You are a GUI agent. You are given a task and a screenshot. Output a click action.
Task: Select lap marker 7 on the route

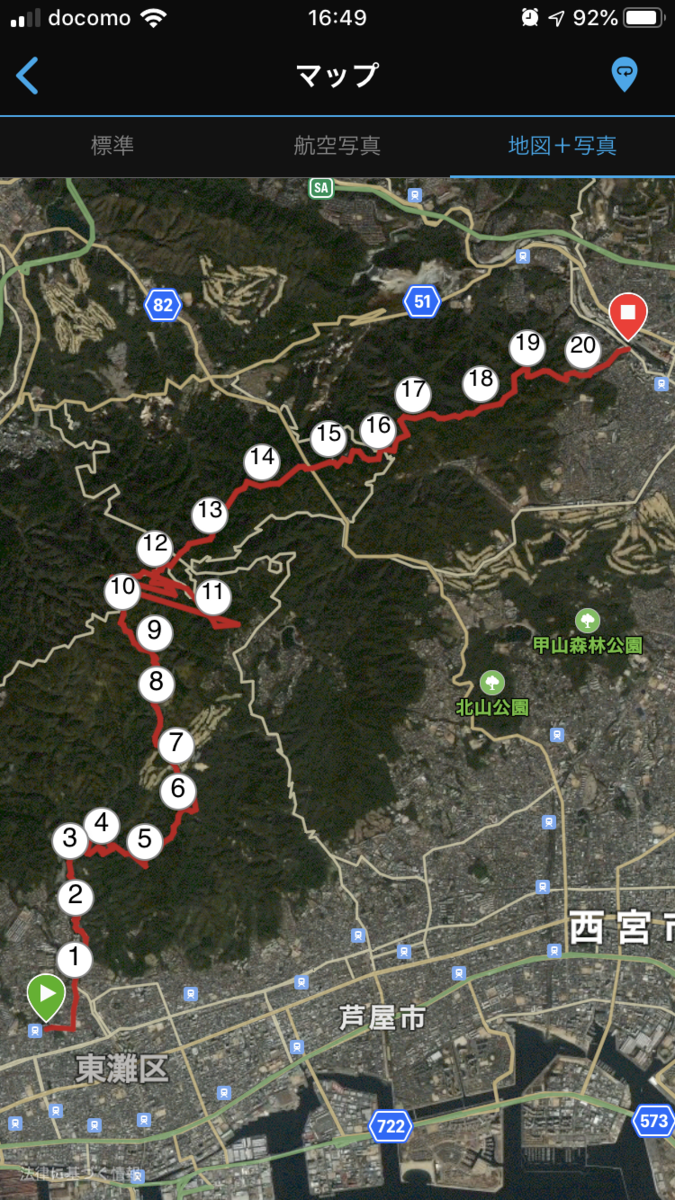[176, 744]
